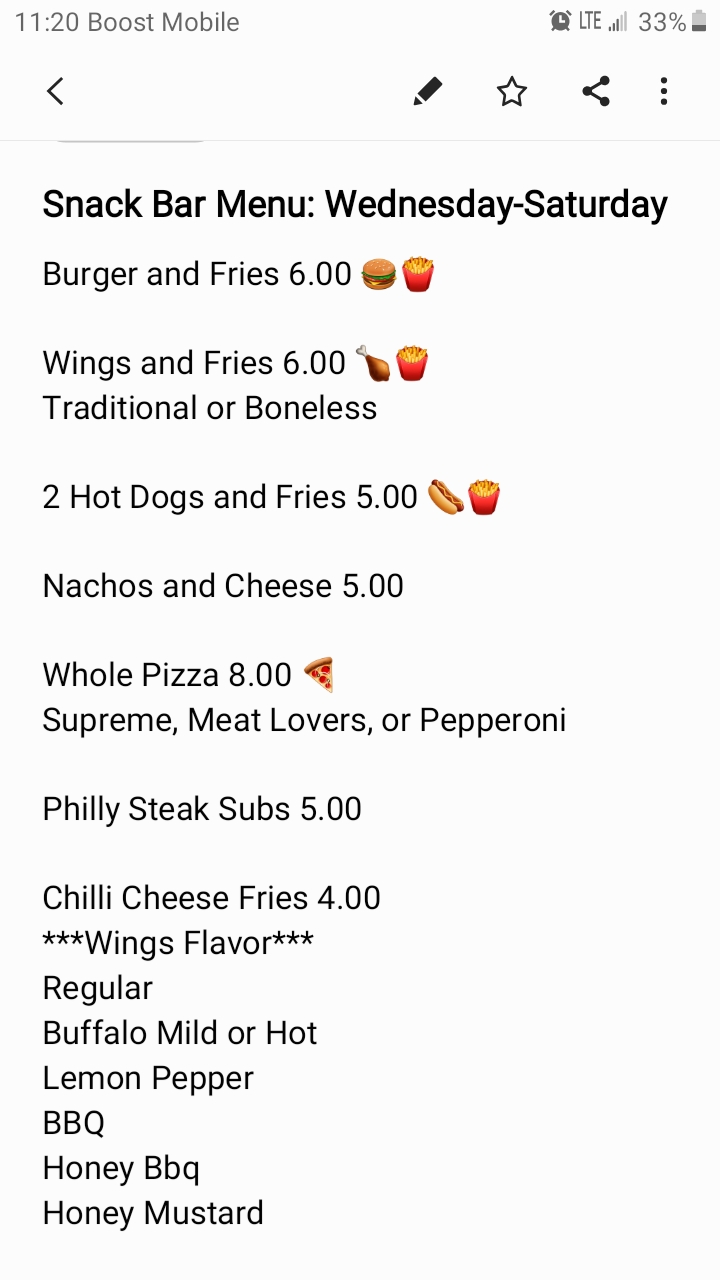Viewport: 720px width, 1280px height.
Task: Open the note editor with the pencil icon
Action: click(427, 91)
